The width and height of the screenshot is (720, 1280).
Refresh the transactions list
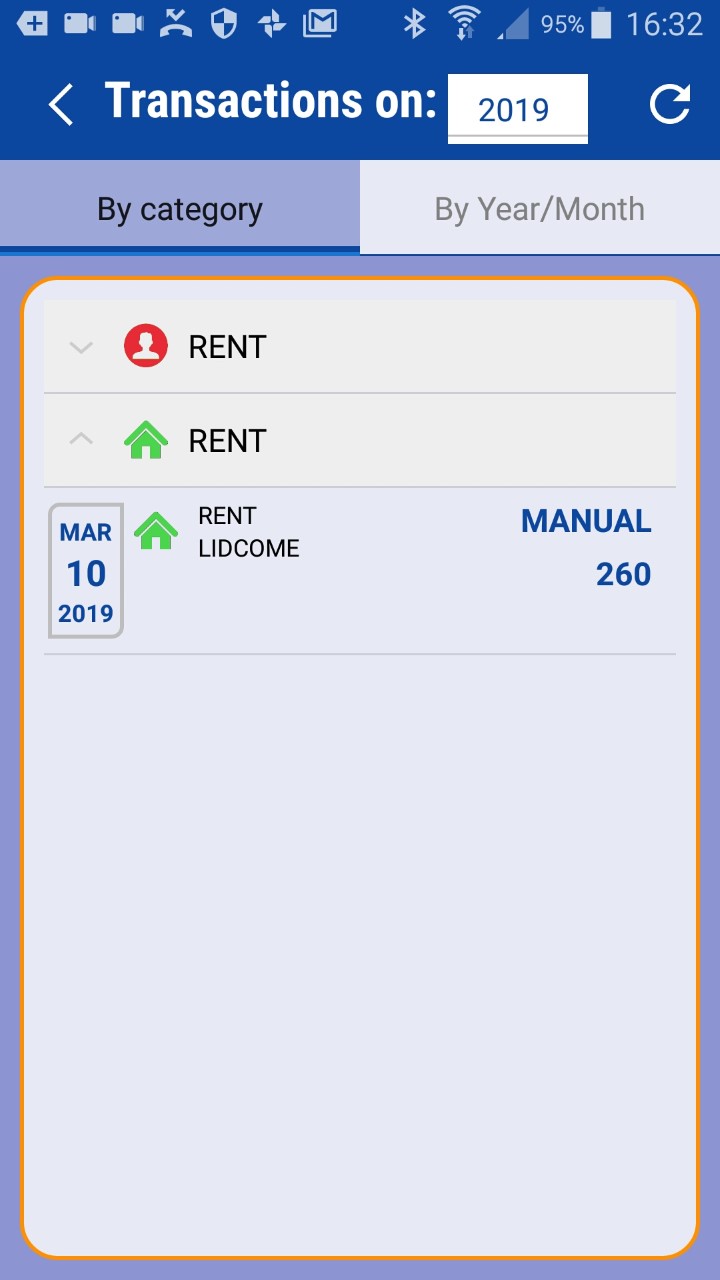click(x=669, y=105)
